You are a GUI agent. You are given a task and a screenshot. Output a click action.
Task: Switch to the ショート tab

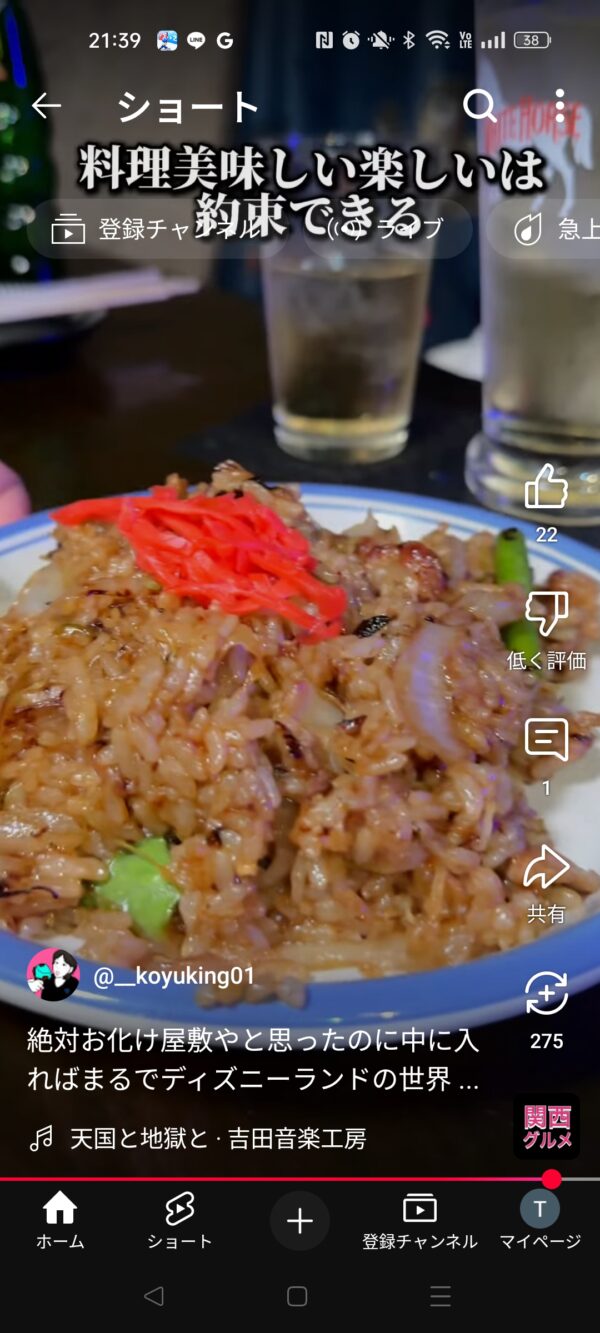pos(180,1220)
